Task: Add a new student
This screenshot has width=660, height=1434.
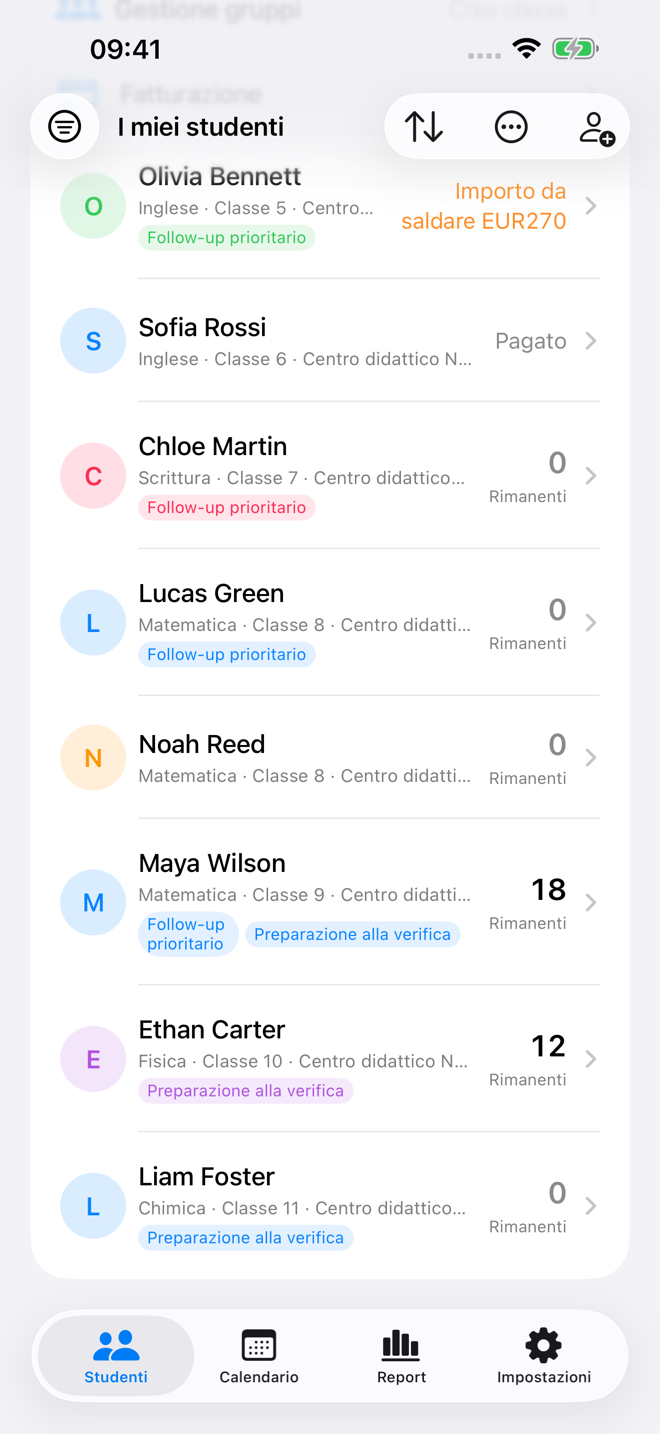Action: pos(597,127)
